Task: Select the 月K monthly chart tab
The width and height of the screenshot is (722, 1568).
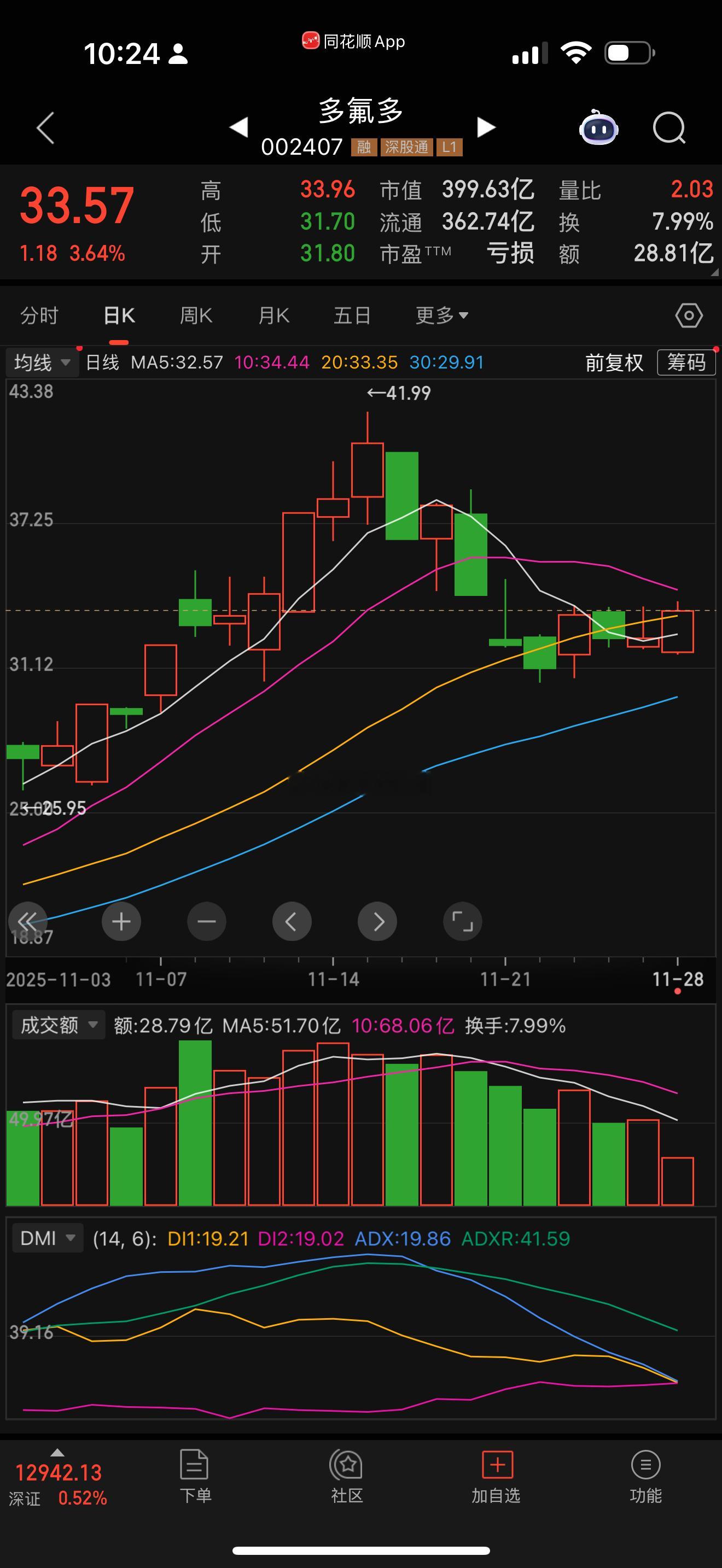Action: pos(273,315)
